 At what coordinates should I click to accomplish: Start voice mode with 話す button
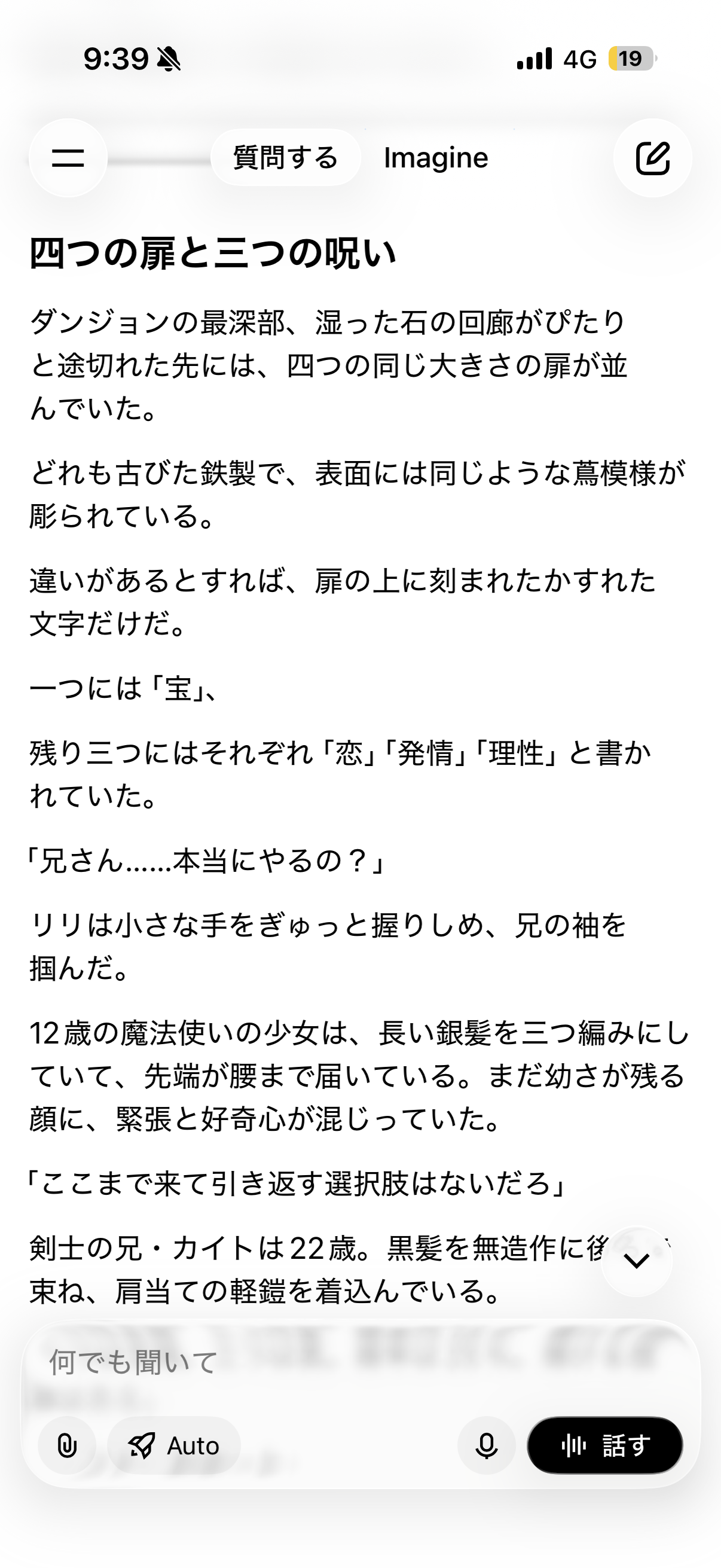click(605, 1445)
